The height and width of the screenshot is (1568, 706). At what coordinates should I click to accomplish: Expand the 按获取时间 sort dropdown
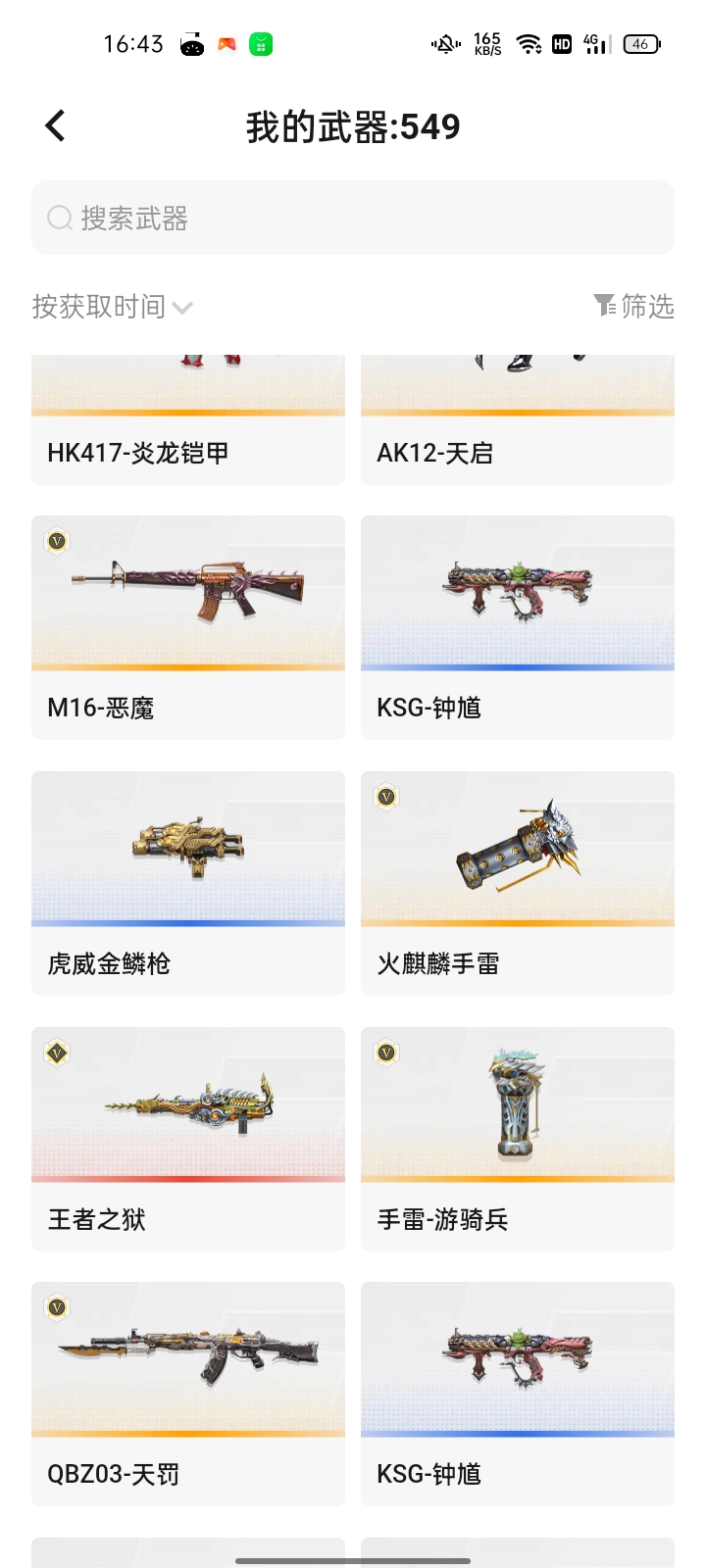(112, 307)
